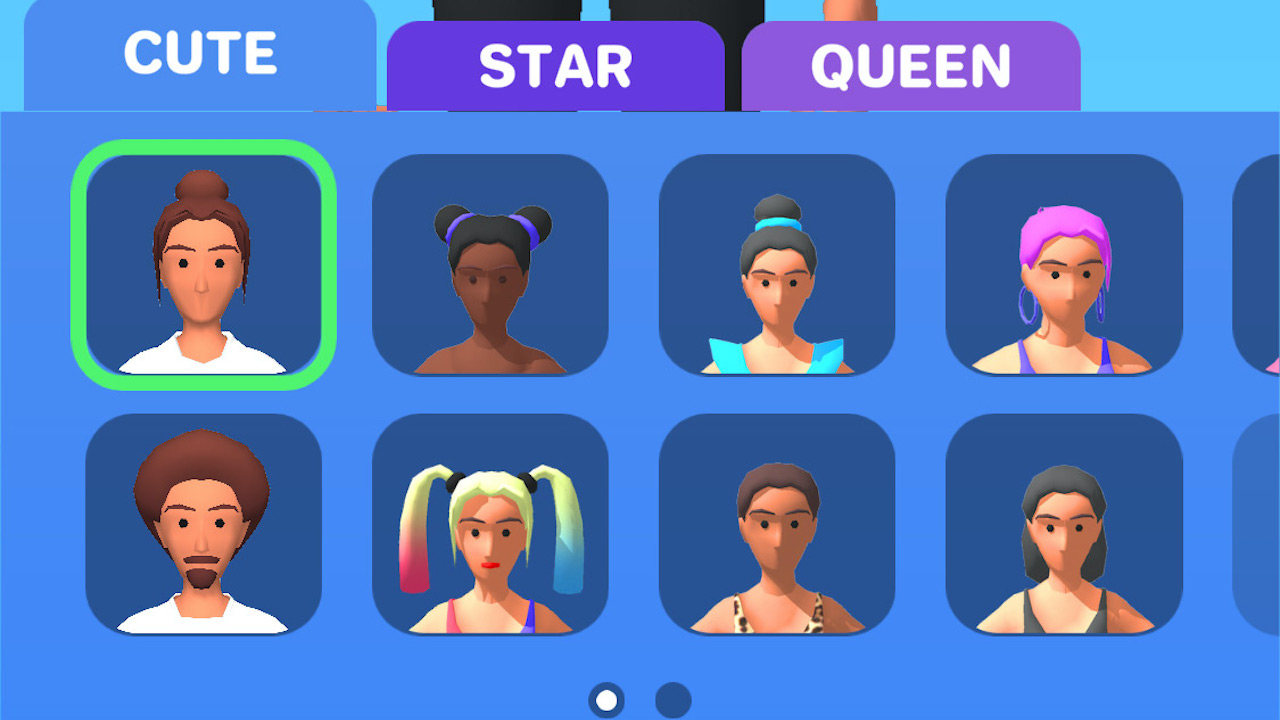The image size is (1280, 720).
Task: Select the character with black bun and teal band
Action: 777,265
